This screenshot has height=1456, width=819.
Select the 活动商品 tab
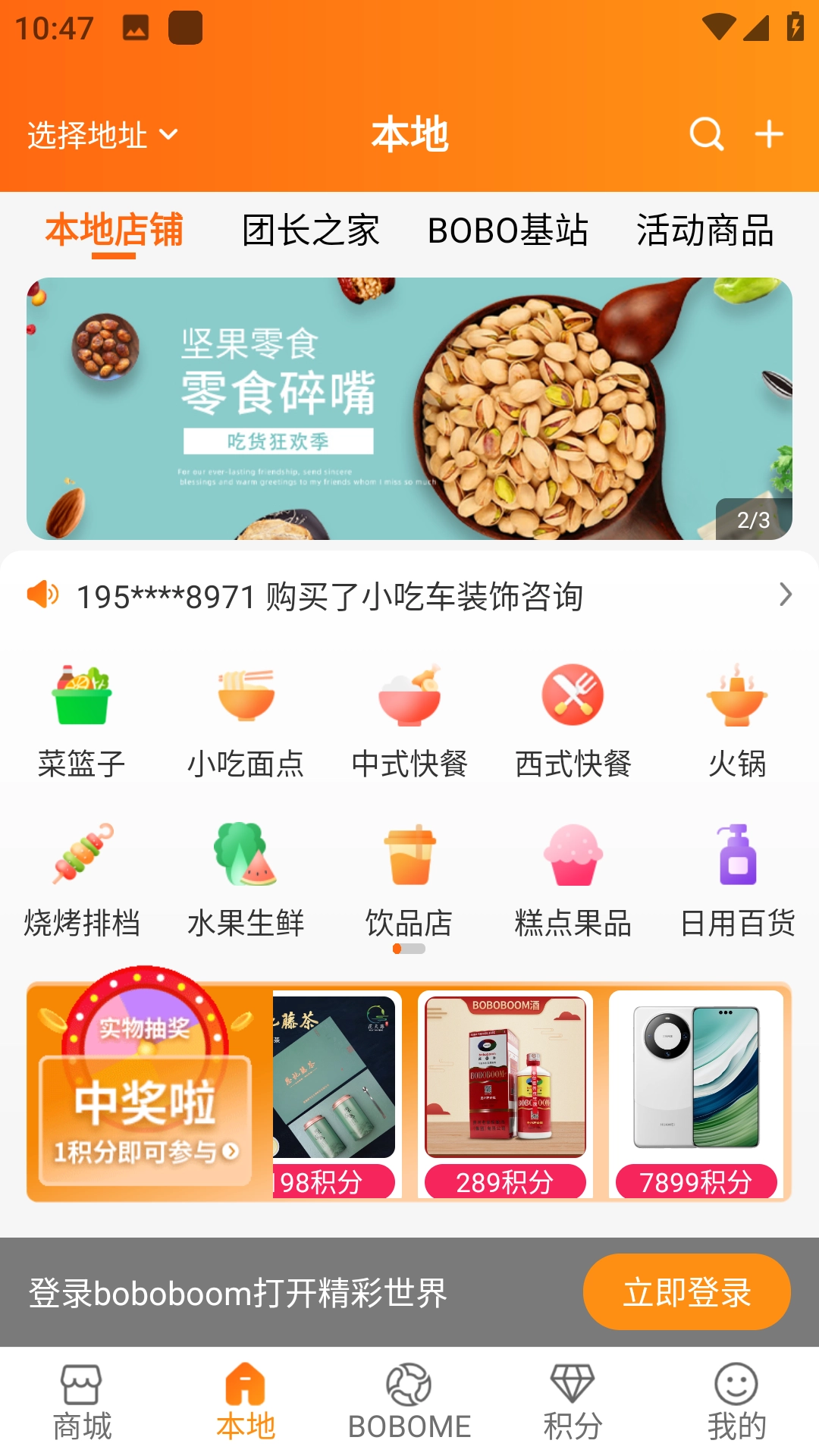(704, 231)
